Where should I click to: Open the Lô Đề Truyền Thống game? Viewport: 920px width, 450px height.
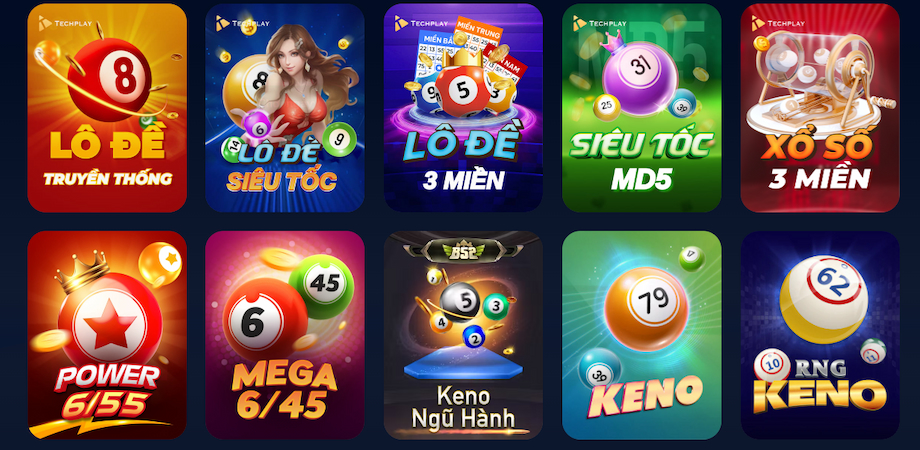tap(107, 108)
